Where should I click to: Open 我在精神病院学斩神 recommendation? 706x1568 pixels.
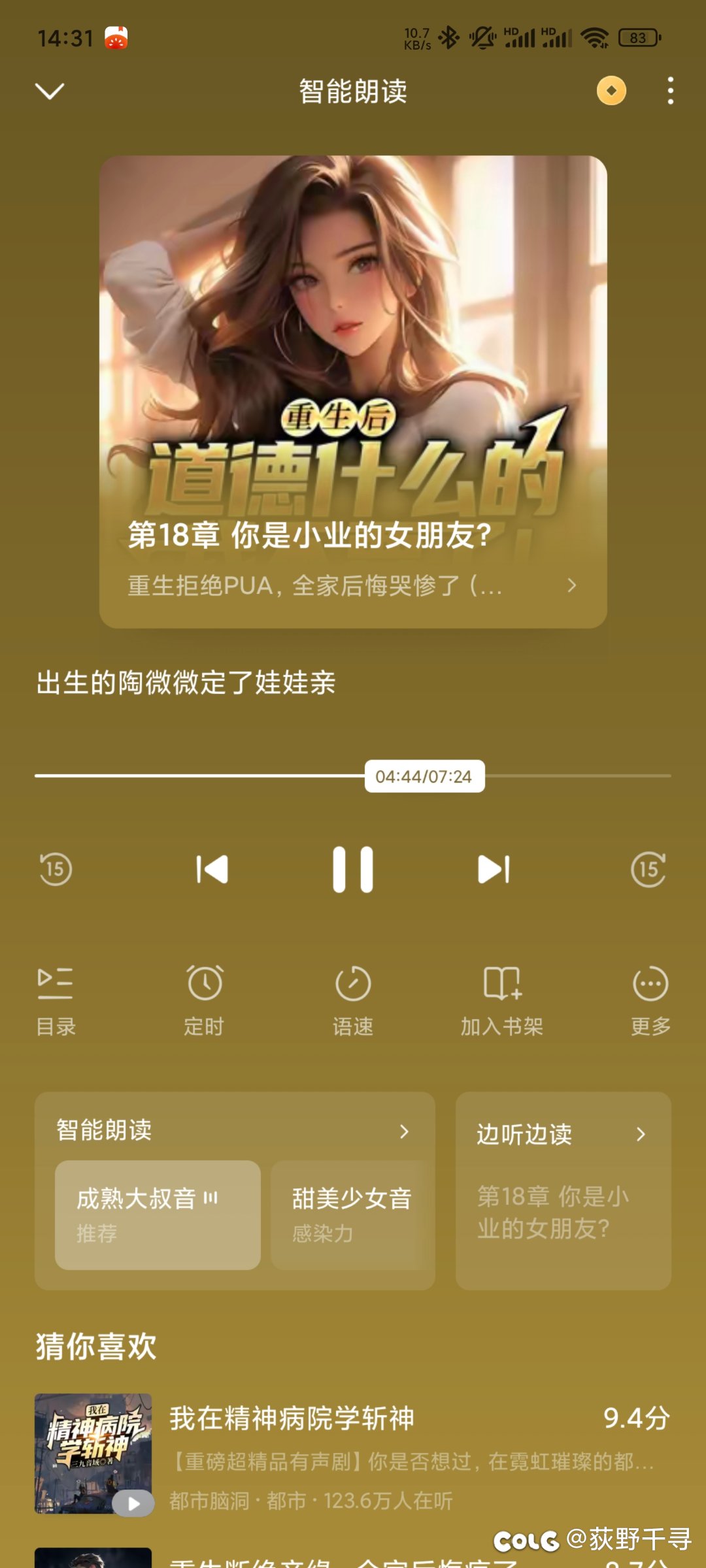[x=353, y=1454]
